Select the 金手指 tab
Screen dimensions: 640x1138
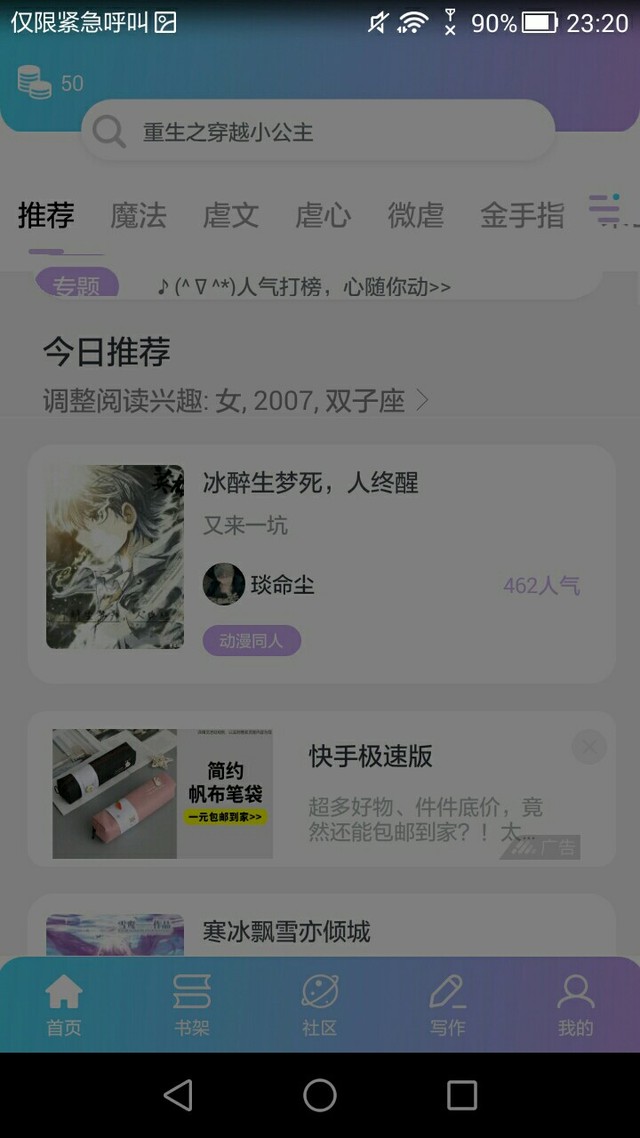coord(522,215)
